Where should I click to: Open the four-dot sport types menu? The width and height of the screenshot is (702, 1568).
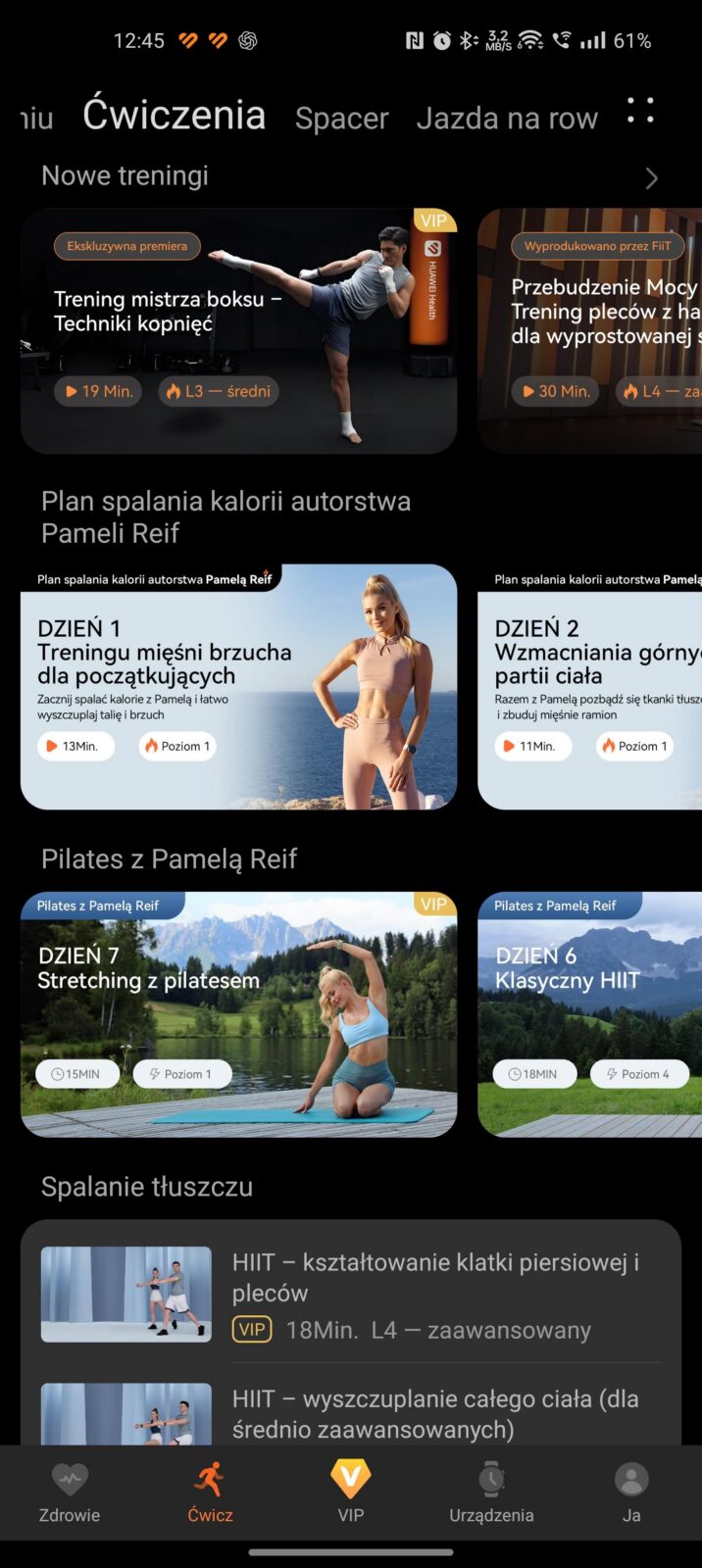[640, 111]
